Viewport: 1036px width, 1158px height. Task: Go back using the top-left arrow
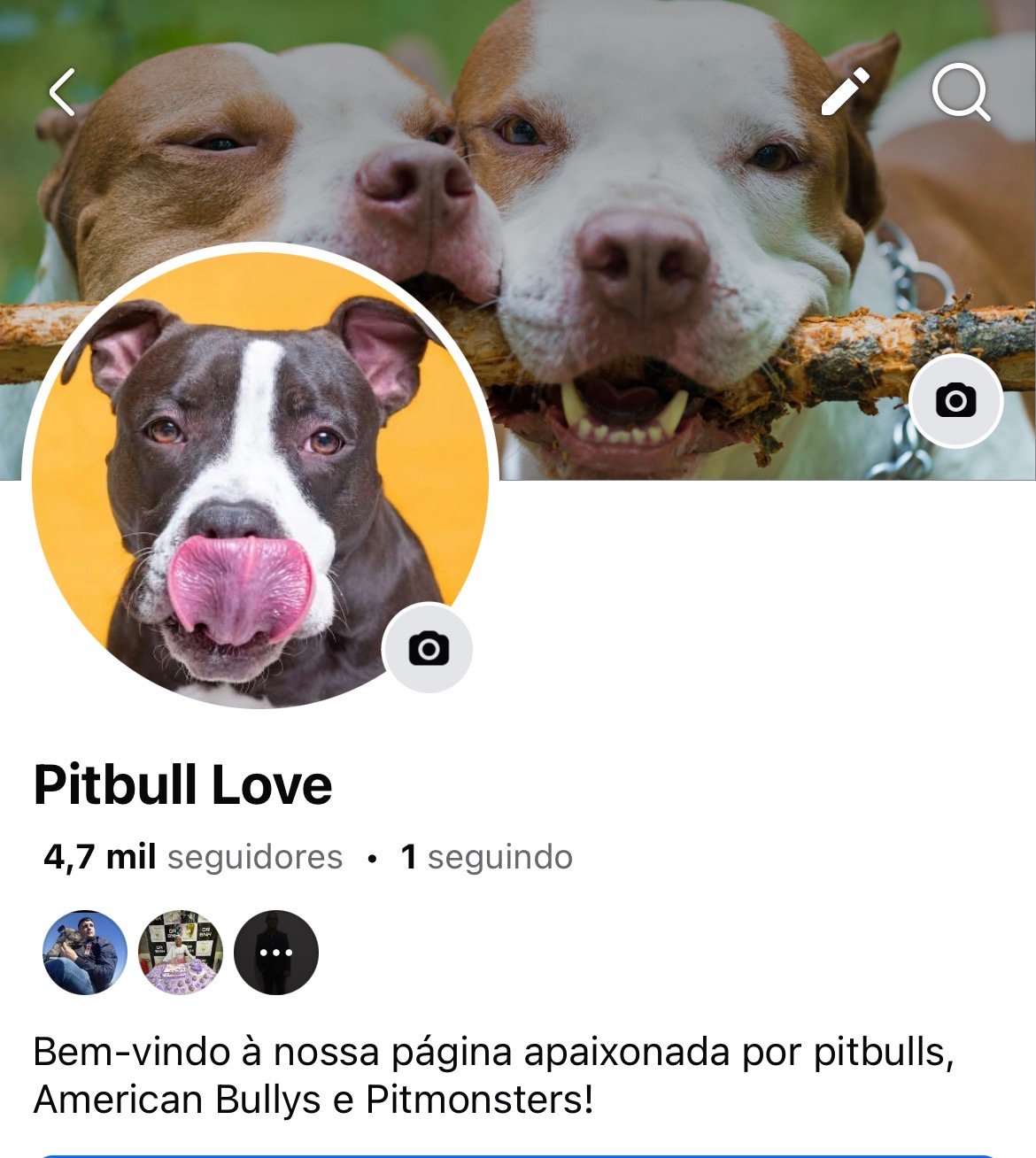pos(62,92)
